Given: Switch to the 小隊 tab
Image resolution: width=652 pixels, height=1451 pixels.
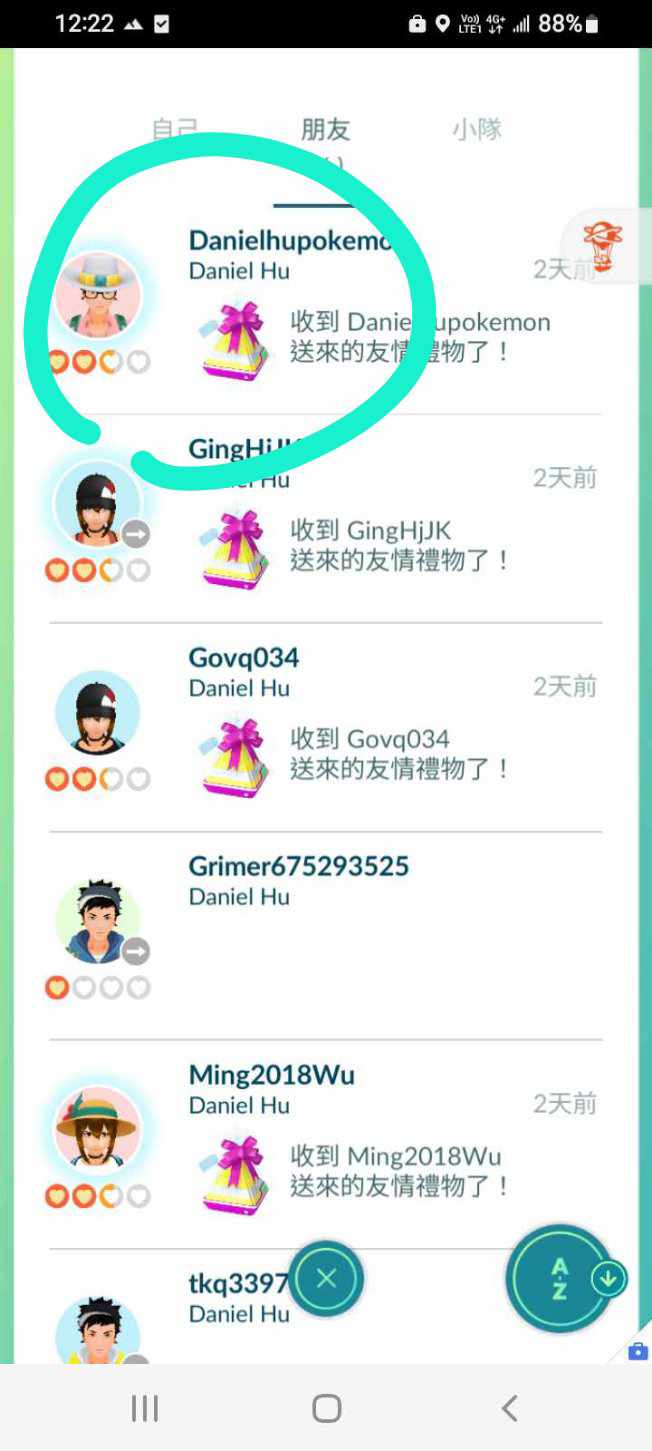Looking at the screenshot, I should click(476, 129).
